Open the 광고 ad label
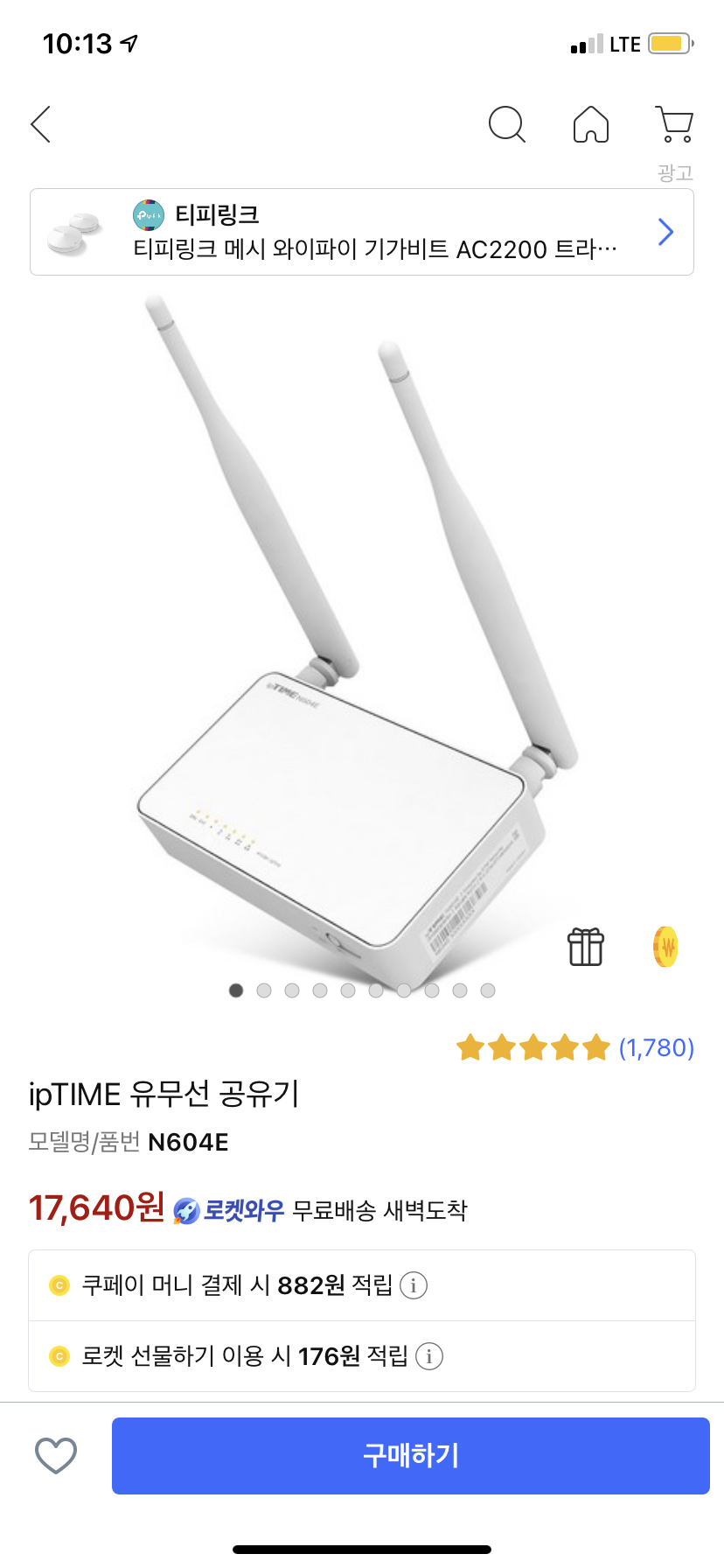The height and width of the screenshot is (1568, 724). (674, 172)
